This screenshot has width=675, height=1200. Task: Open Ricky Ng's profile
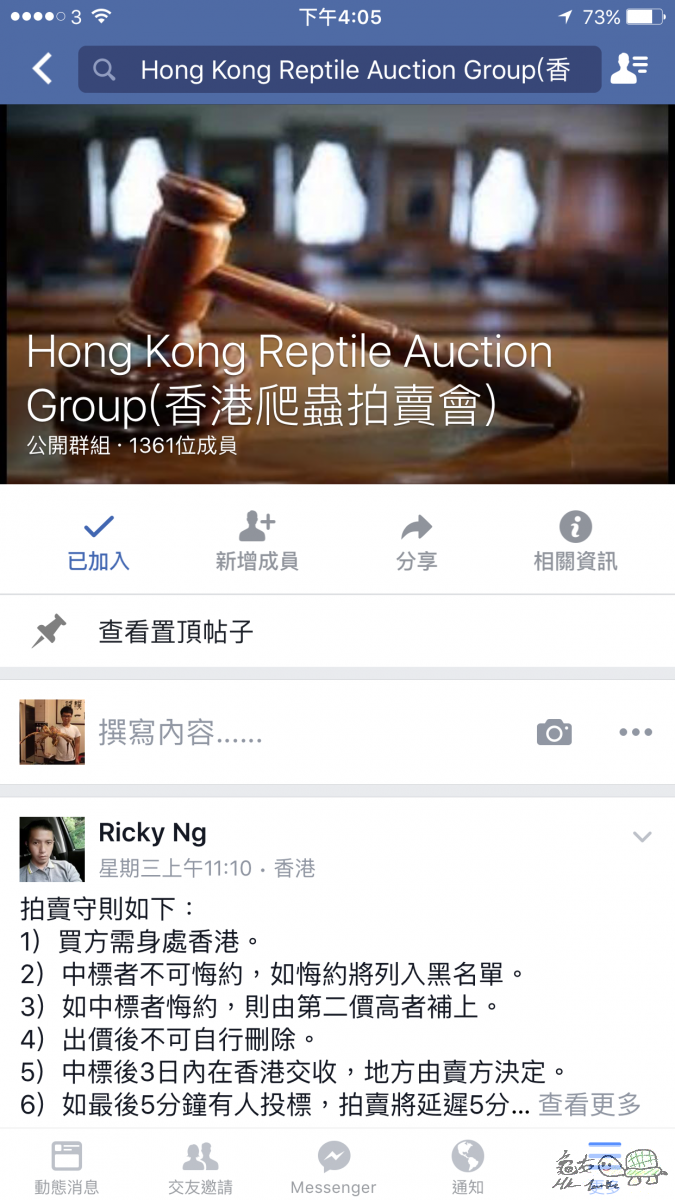click(152, 833)
